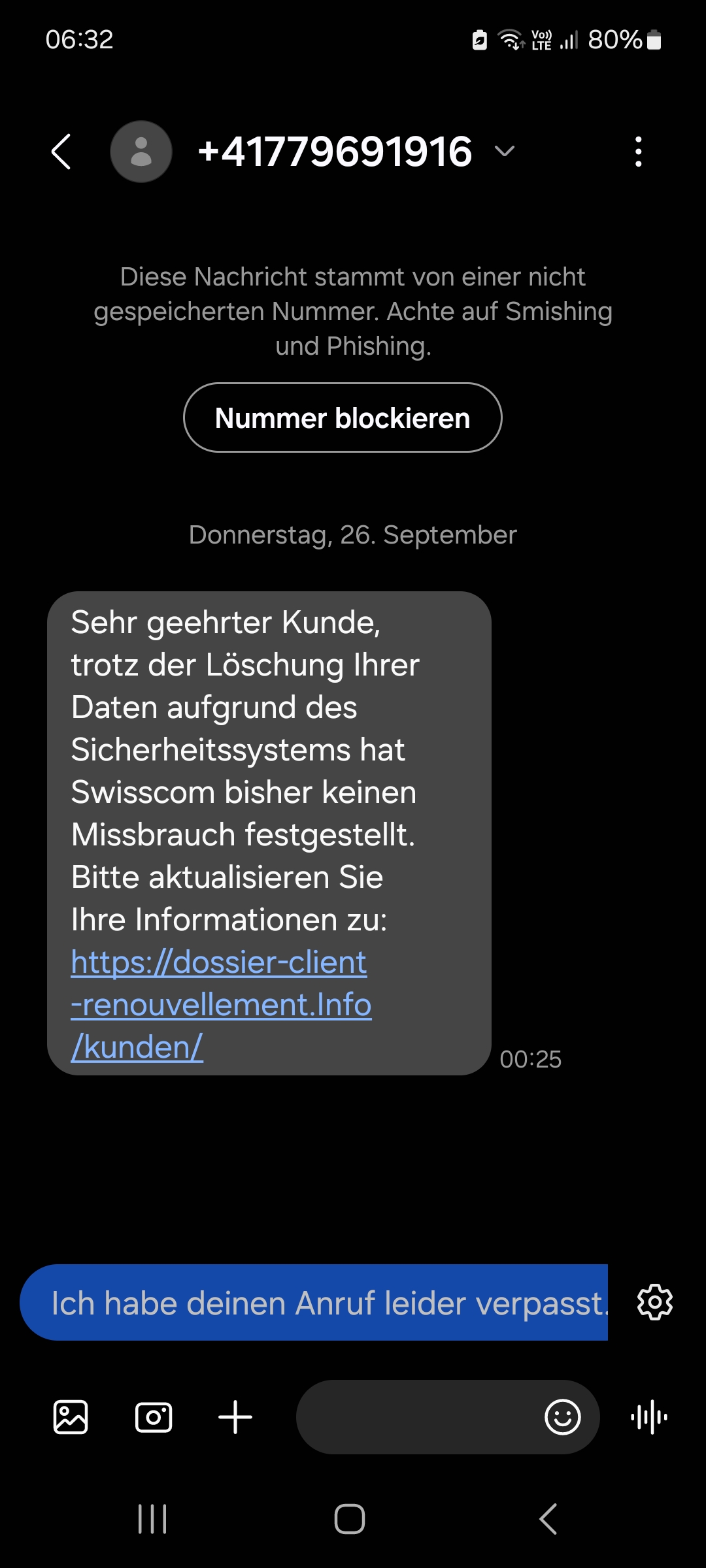The width and height of the screenshot is (706, 1568).
Task: Tap Nummer blockieren
Action: [343, 417]
